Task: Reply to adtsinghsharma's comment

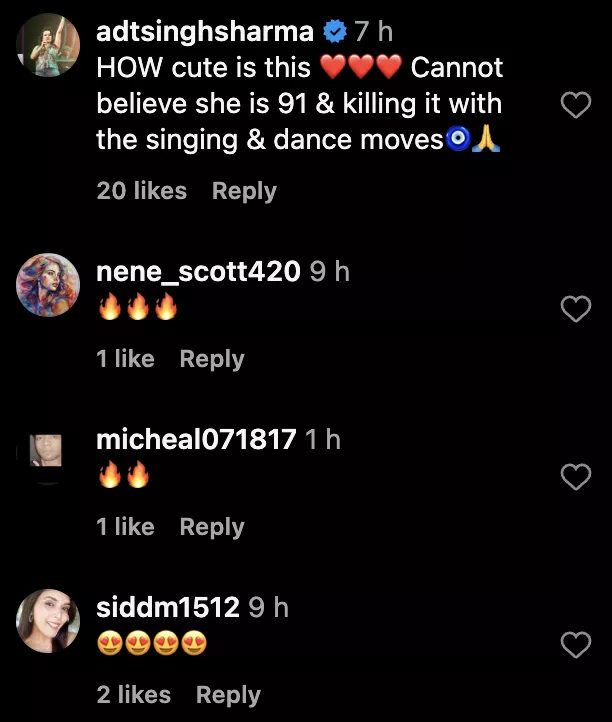Action: pyautogui.click(x=244, y=191)
